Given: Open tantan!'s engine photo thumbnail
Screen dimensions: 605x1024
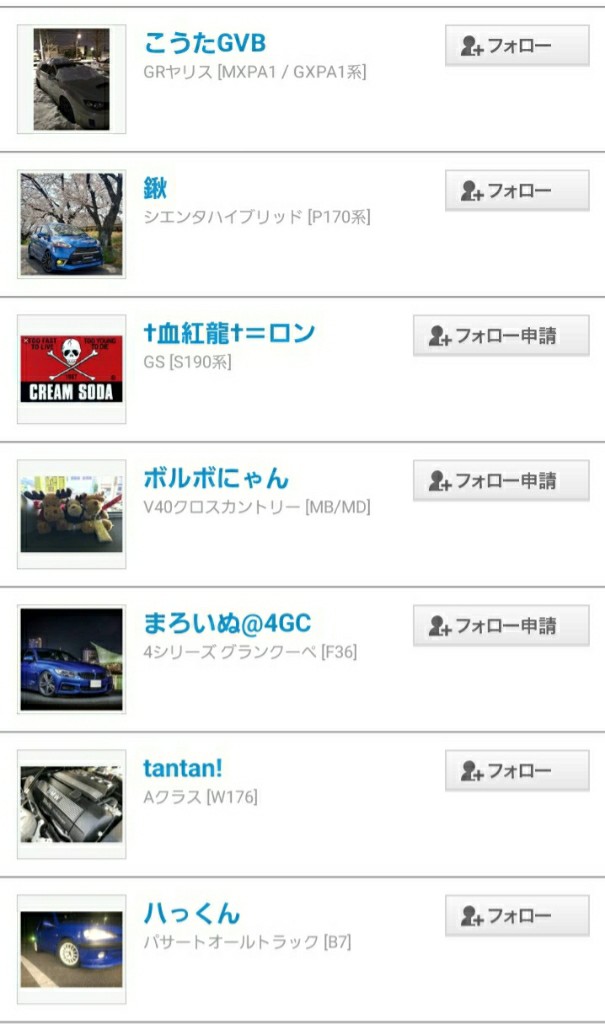Looking at the screenshot, I should tap(71, 804).
